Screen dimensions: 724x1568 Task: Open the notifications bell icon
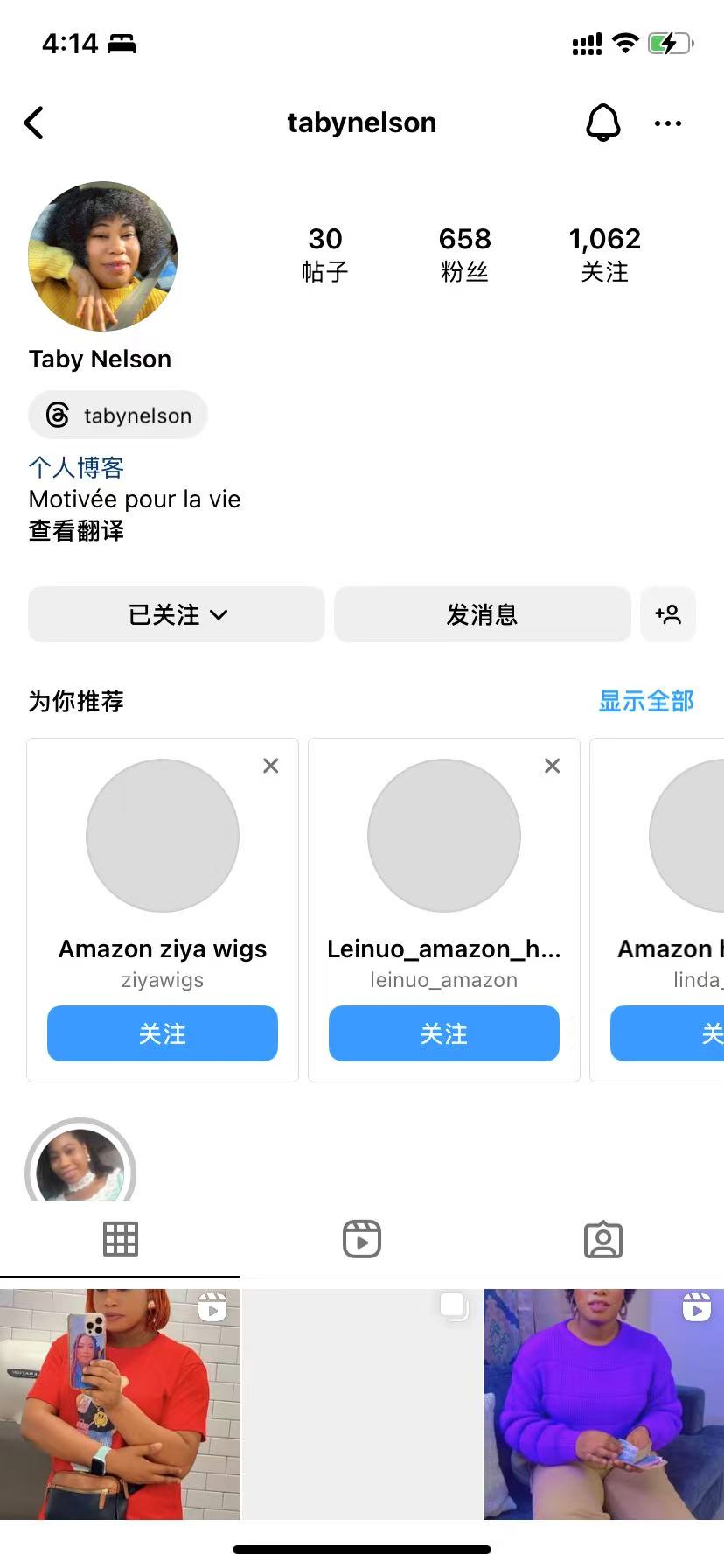(602, 122)
